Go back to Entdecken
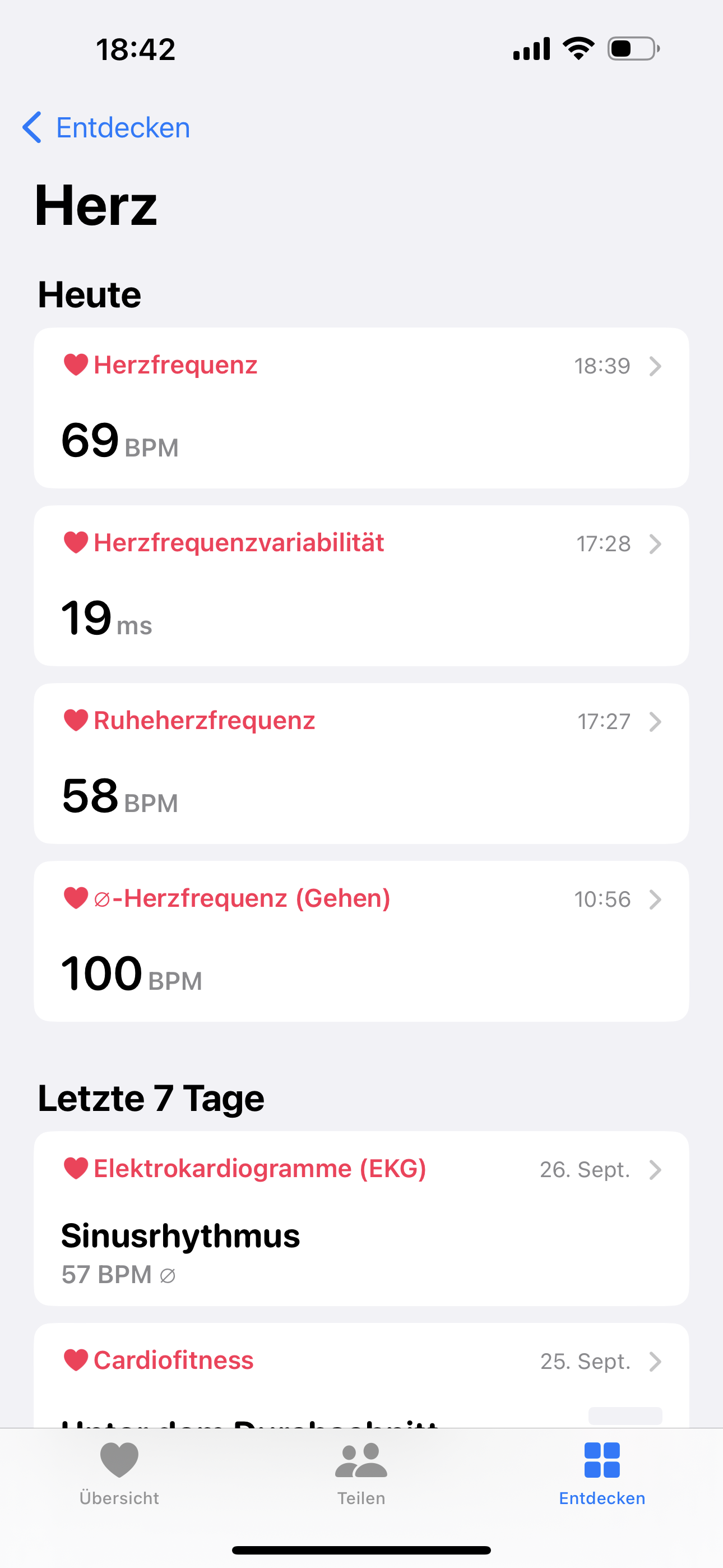The height and width of the screenshot is (1568, 723). click(106, 128)
